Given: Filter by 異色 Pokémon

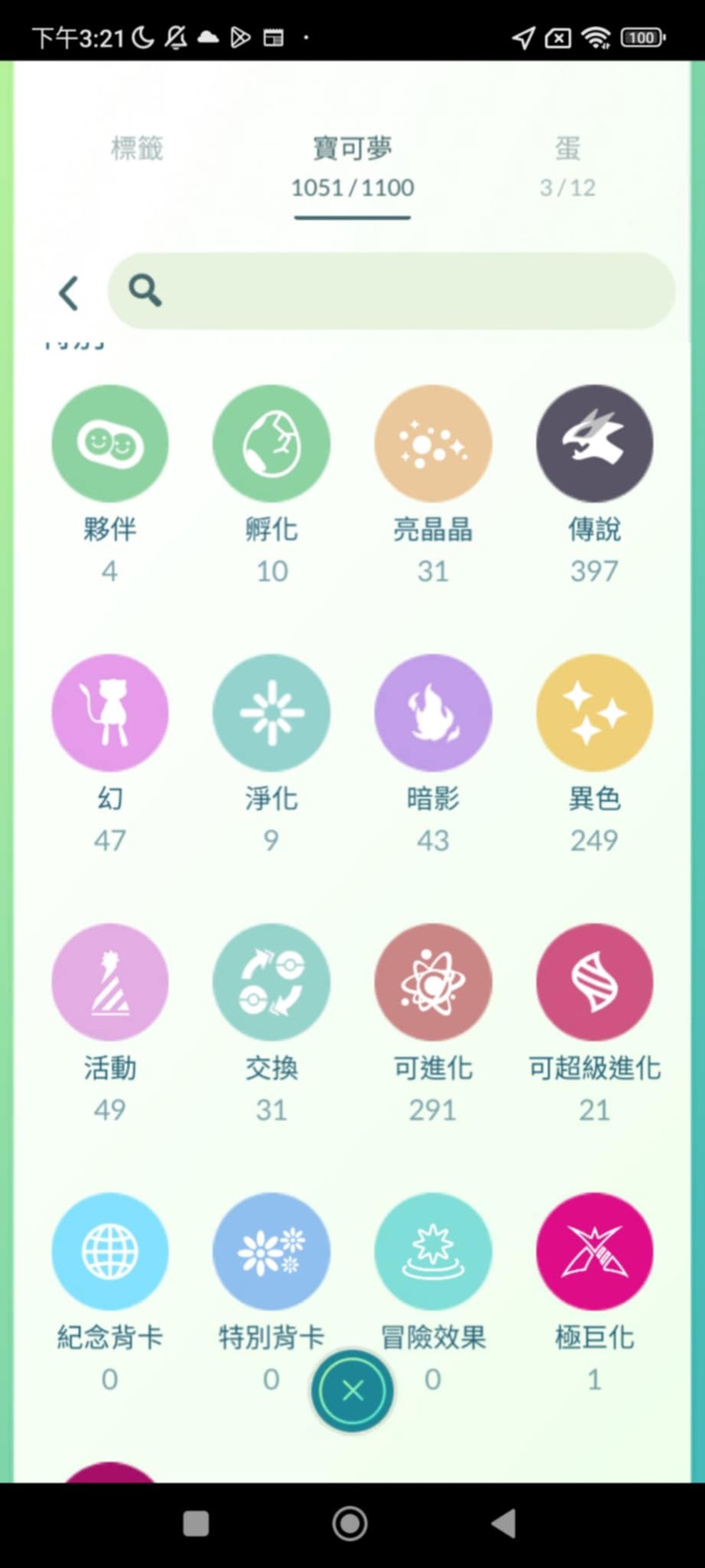Looking at the screenshot, I should point(594,713).
